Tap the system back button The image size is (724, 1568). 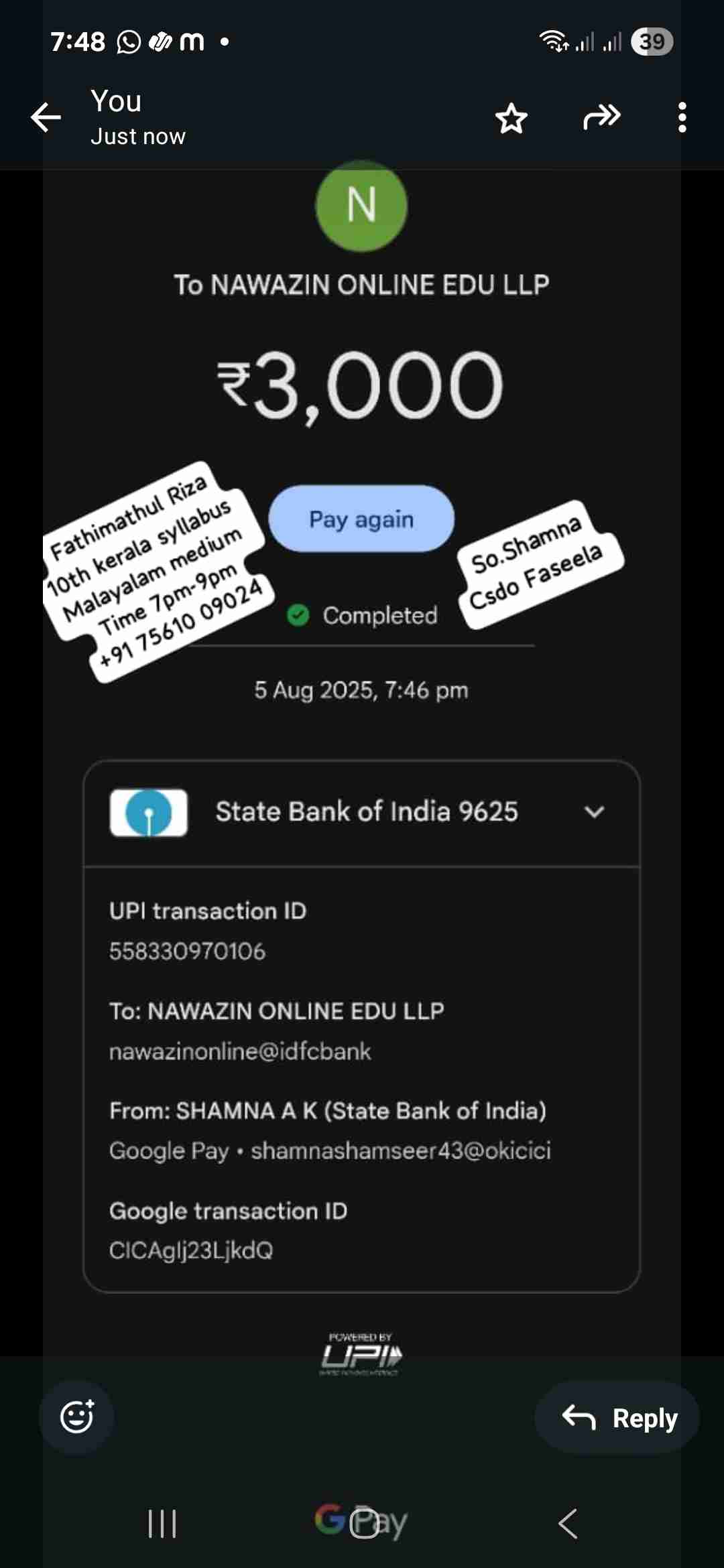tap(567, 1523)
